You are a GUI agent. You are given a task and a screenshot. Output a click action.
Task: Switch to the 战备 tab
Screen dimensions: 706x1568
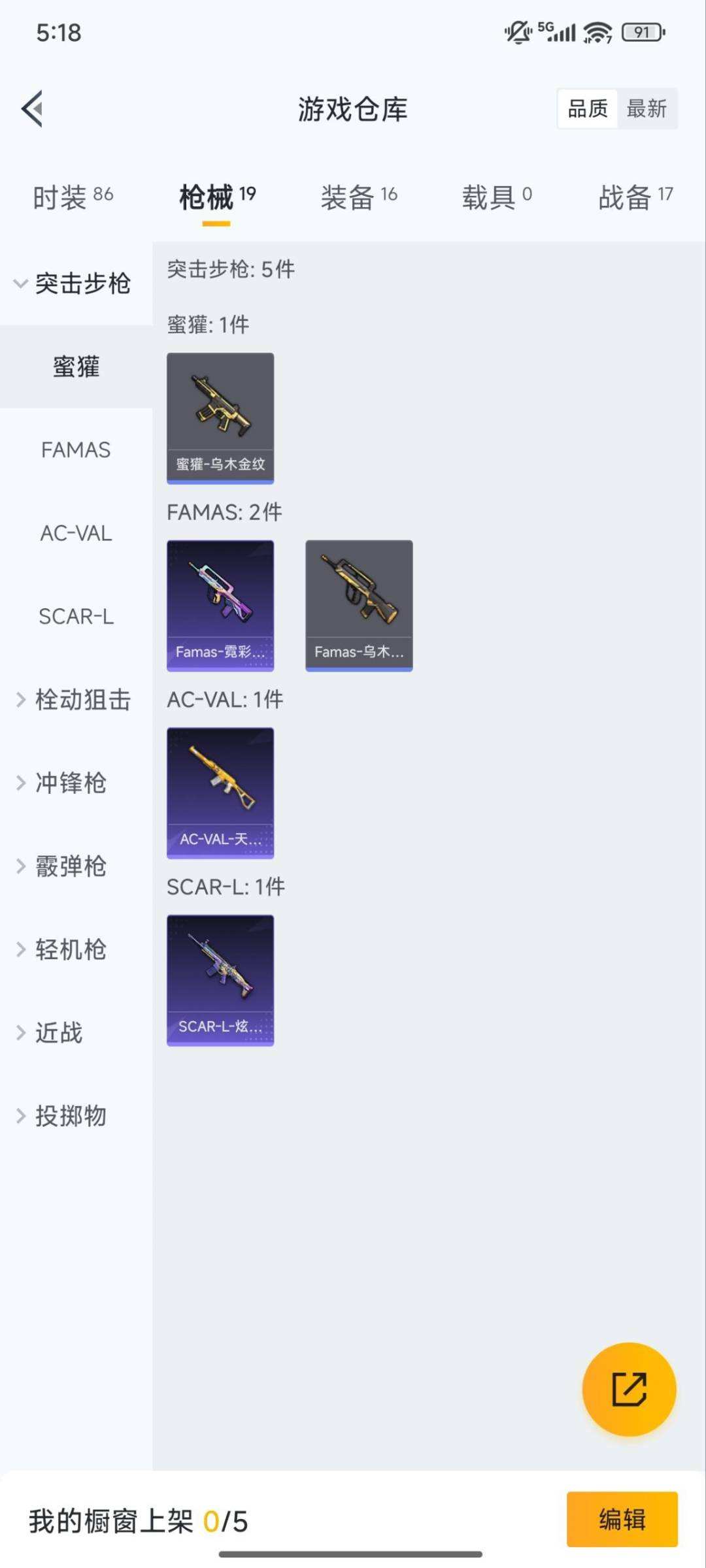click(635, 197)
